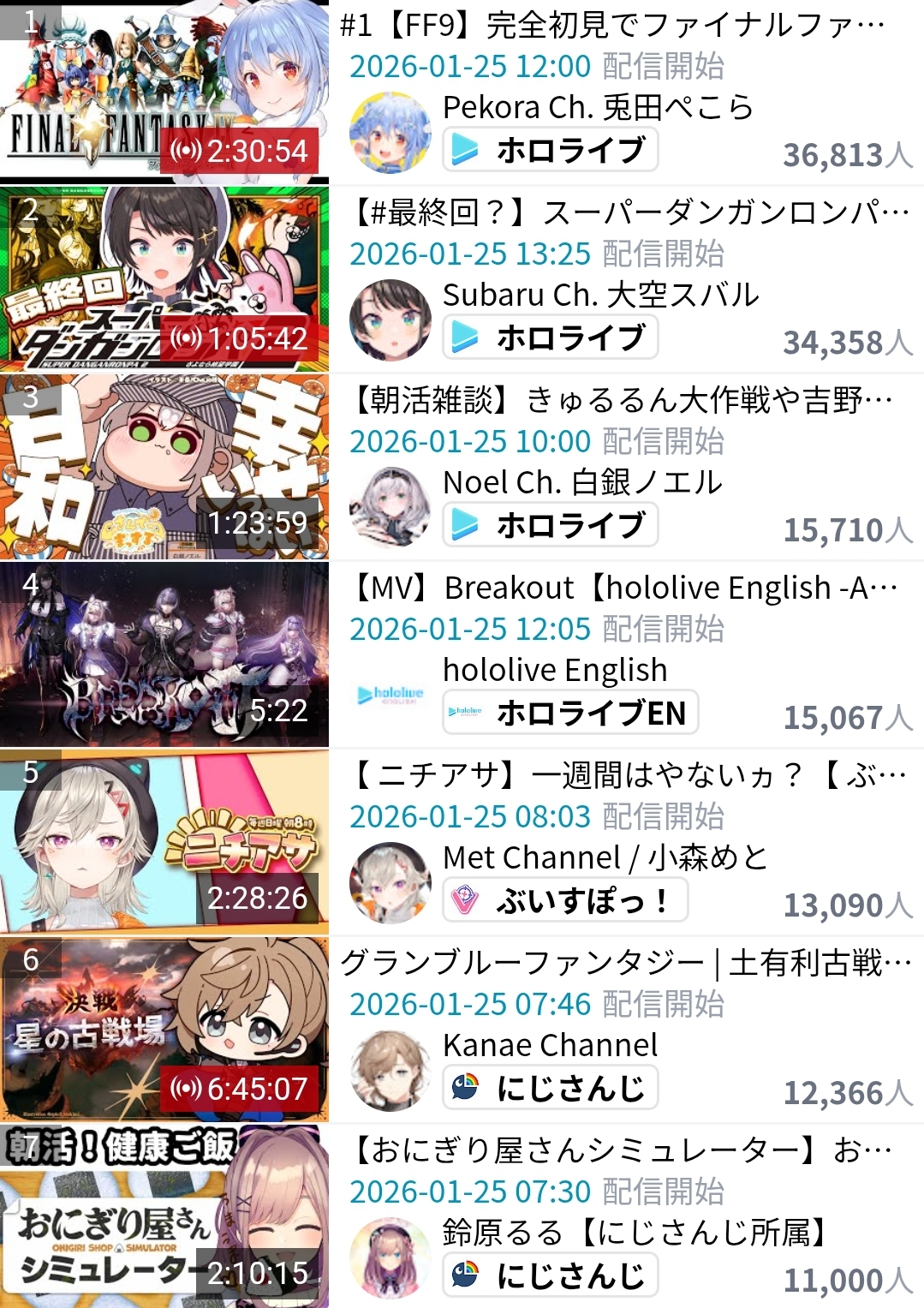Tap the ホロライブ chip under Pekora Ch.

pos(551,150)
